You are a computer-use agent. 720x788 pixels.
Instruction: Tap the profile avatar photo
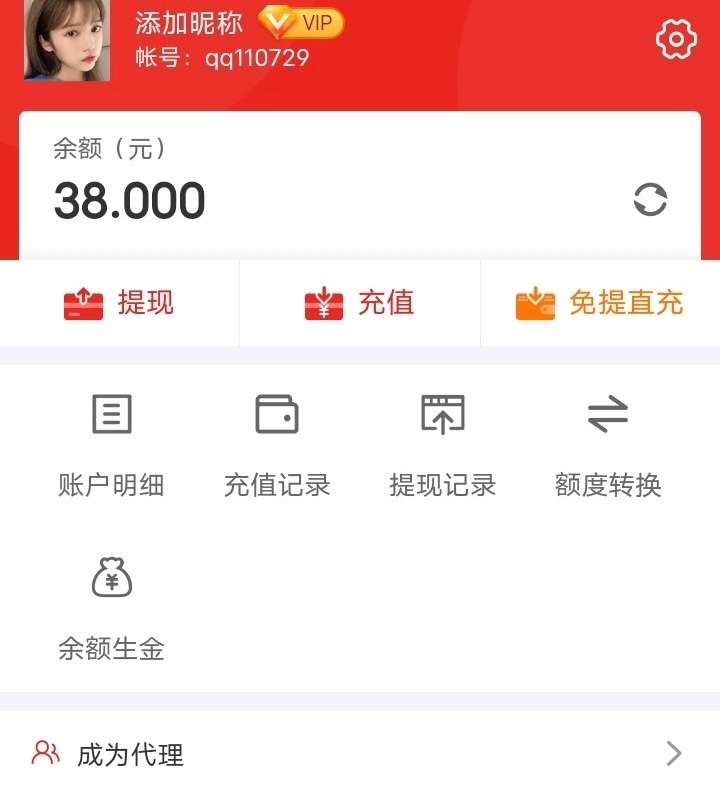[67, 39]
